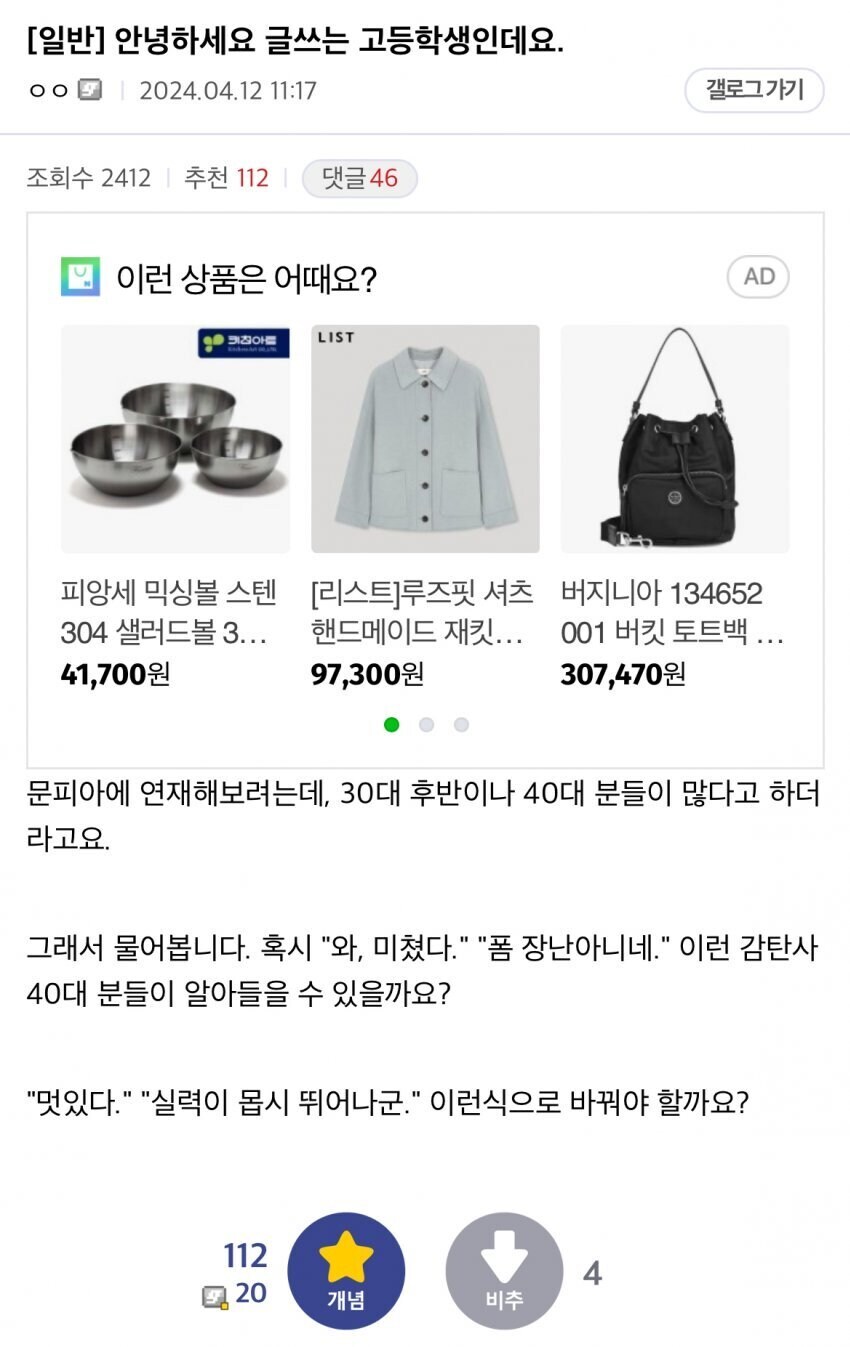Select the second page dot of the ad carousel
The image size is (850, 1347).
click(427, 725)
